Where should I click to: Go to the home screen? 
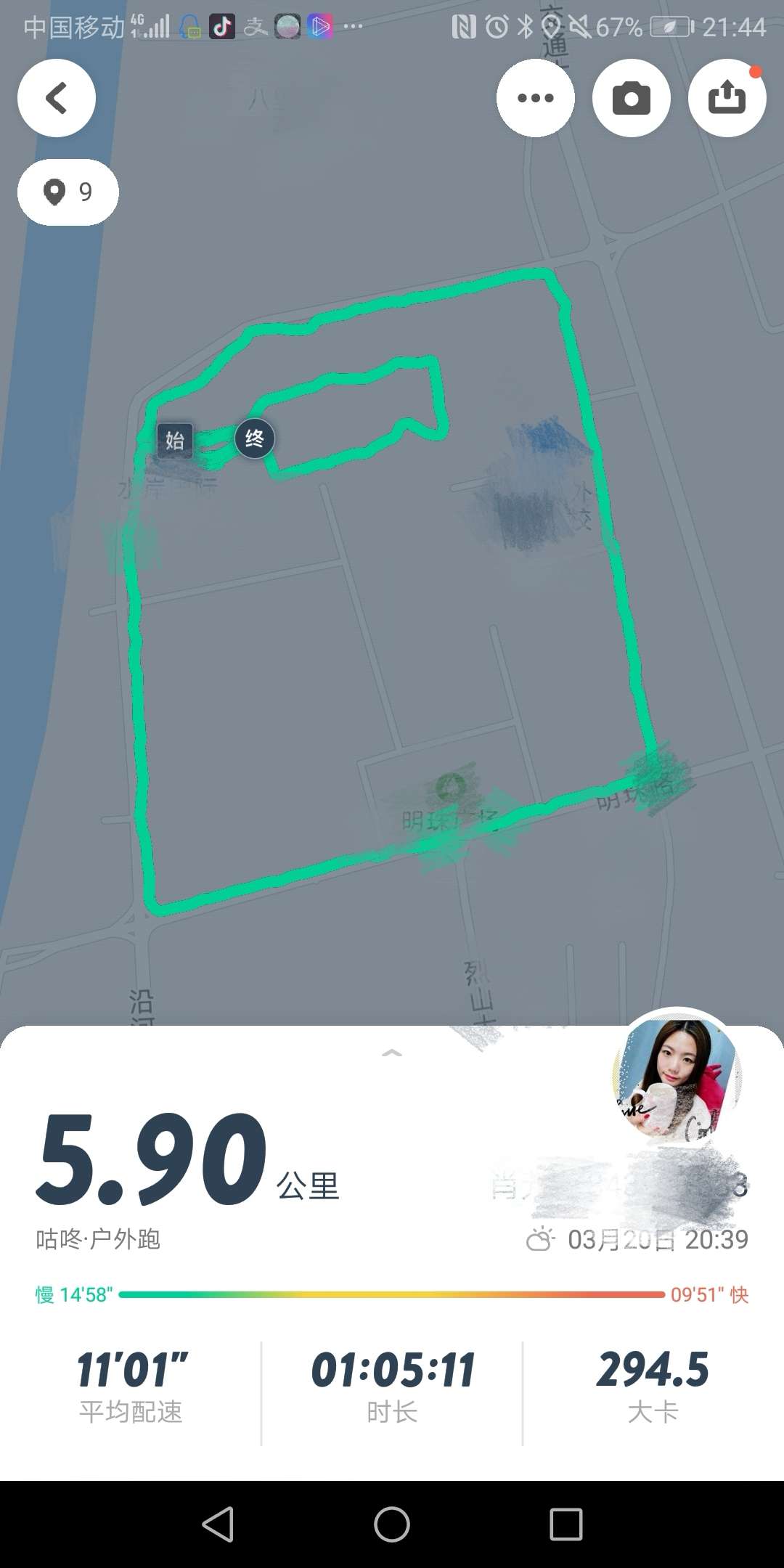pyautogui.click(x=392, y=1524)
